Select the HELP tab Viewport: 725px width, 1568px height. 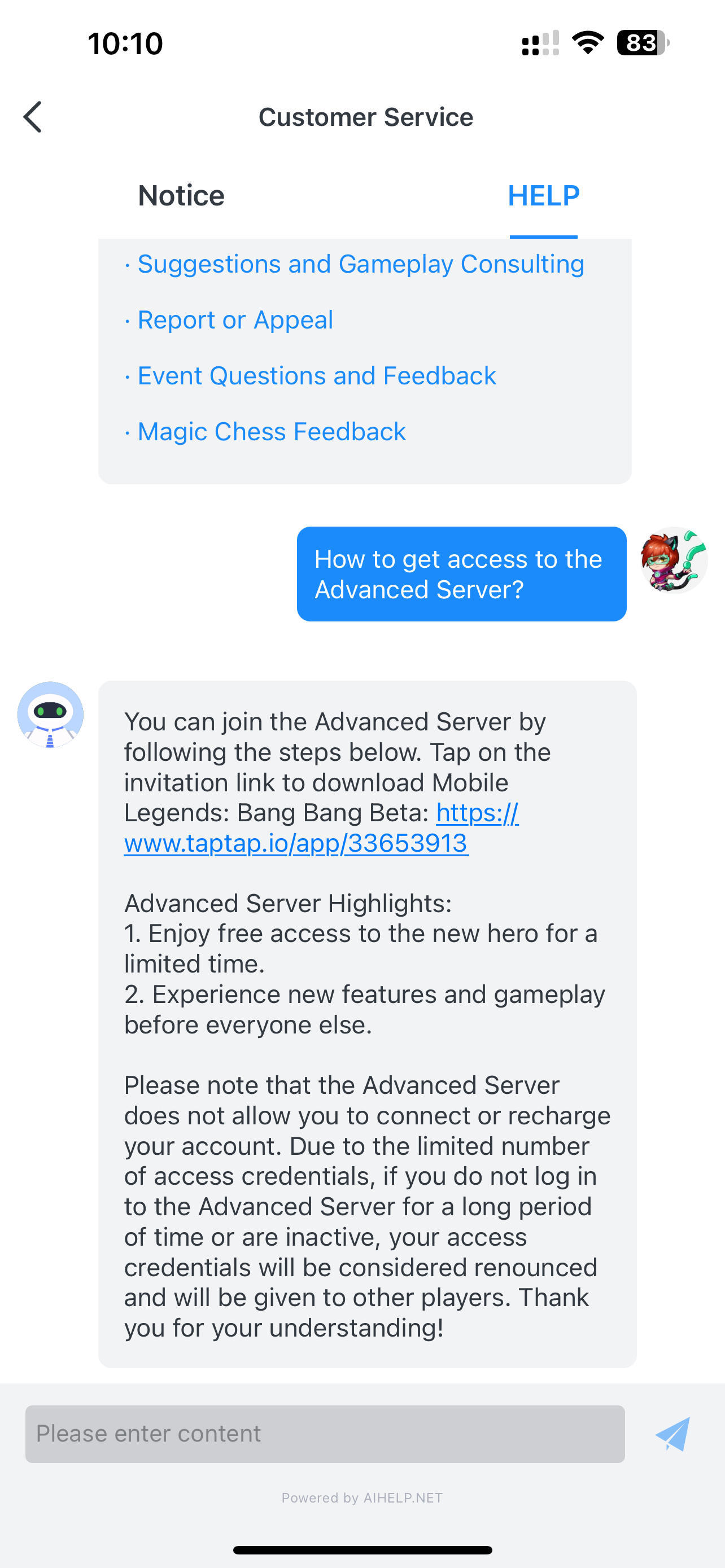click(543, 196)
